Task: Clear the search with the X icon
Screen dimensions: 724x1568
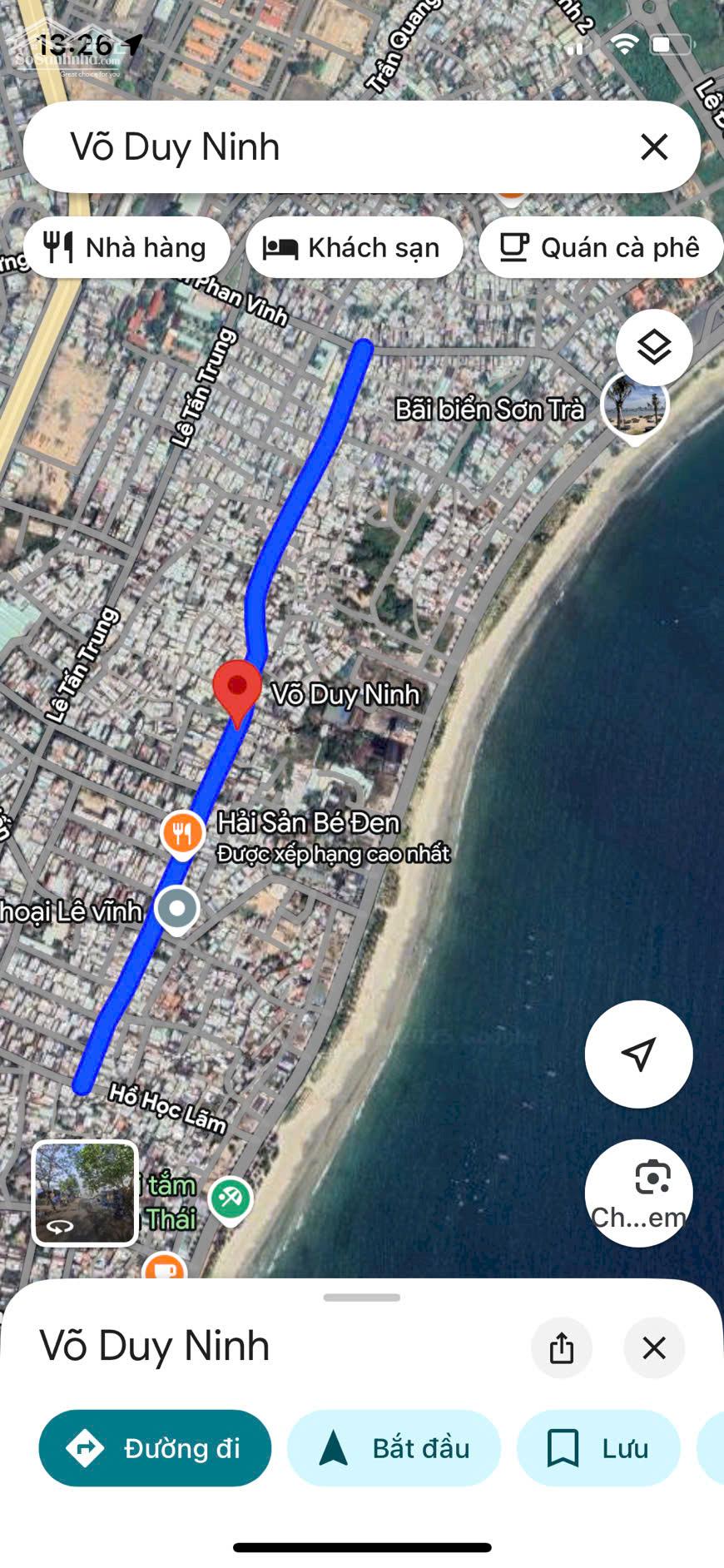Action: click(654, 147)
